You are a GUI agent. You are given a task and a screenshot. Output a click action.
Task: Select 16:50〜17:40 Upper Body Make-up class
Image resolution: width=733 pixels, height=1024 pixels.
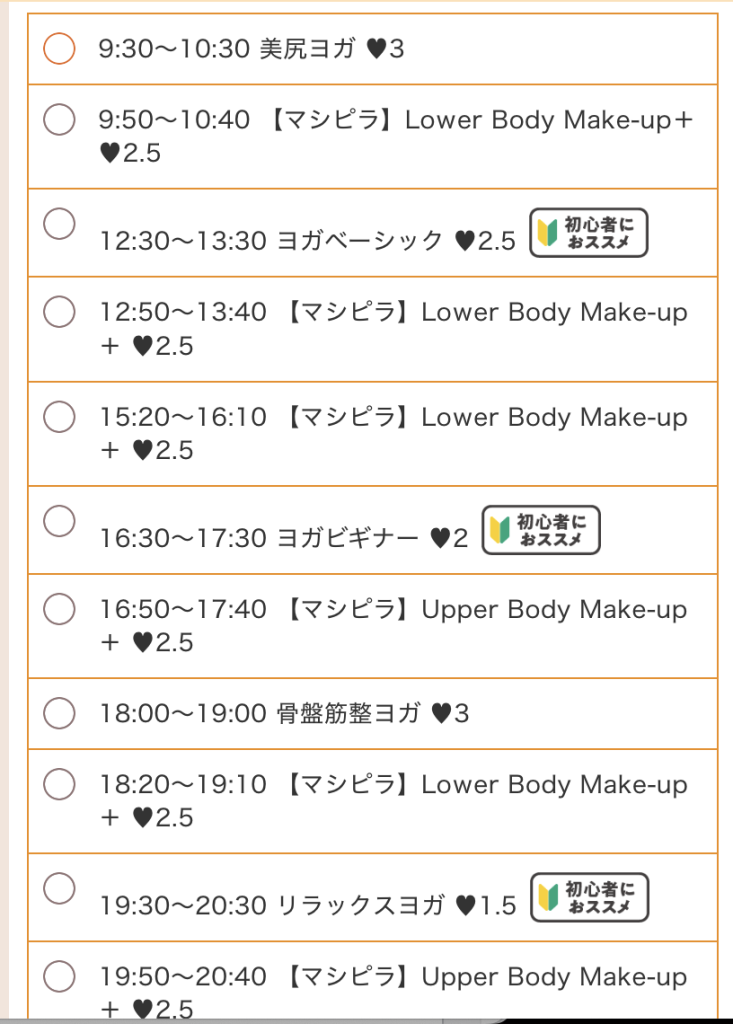60,608
